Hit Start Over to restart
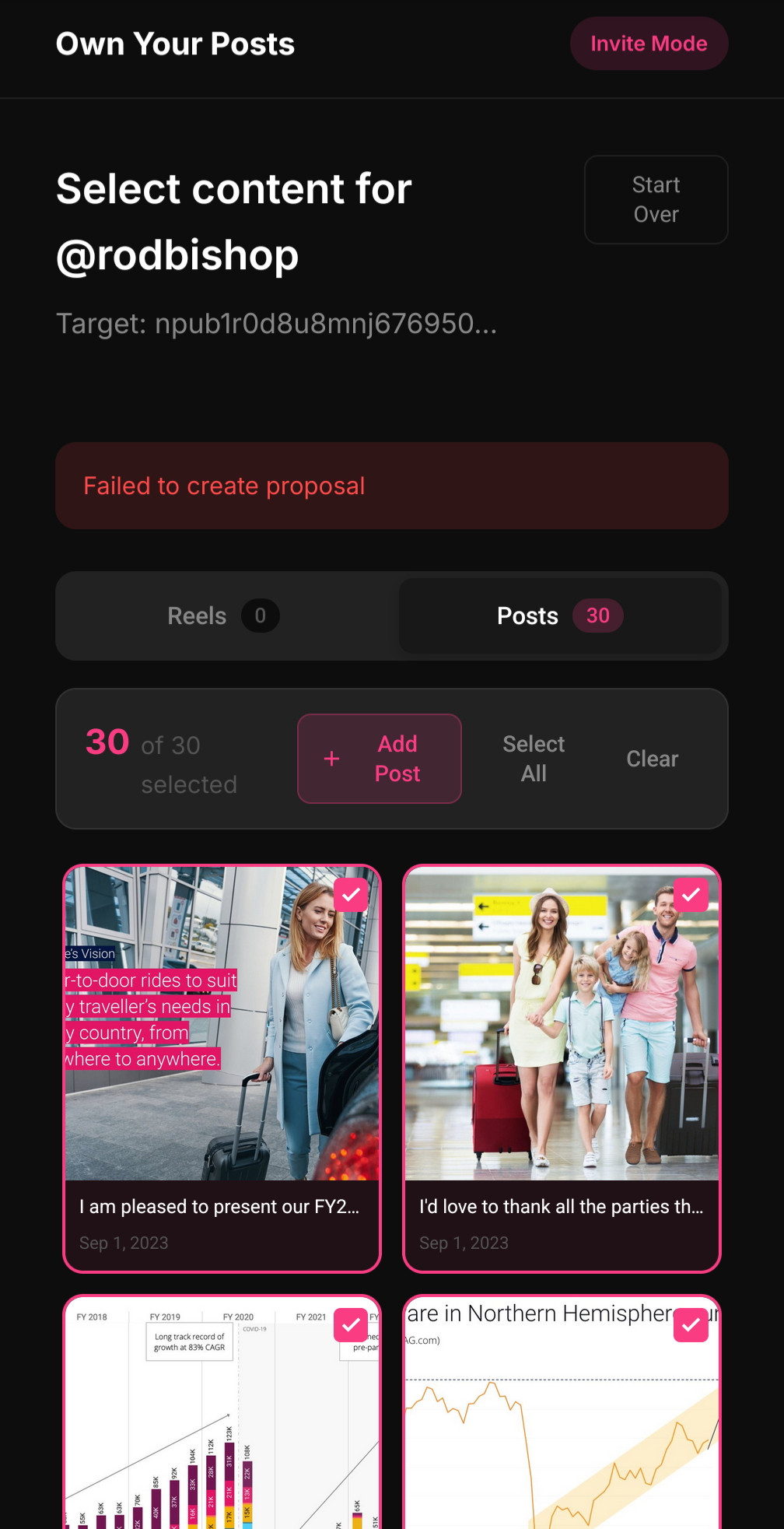The width and height of the screenshot is (784, 1529). [x=656, y=199]
